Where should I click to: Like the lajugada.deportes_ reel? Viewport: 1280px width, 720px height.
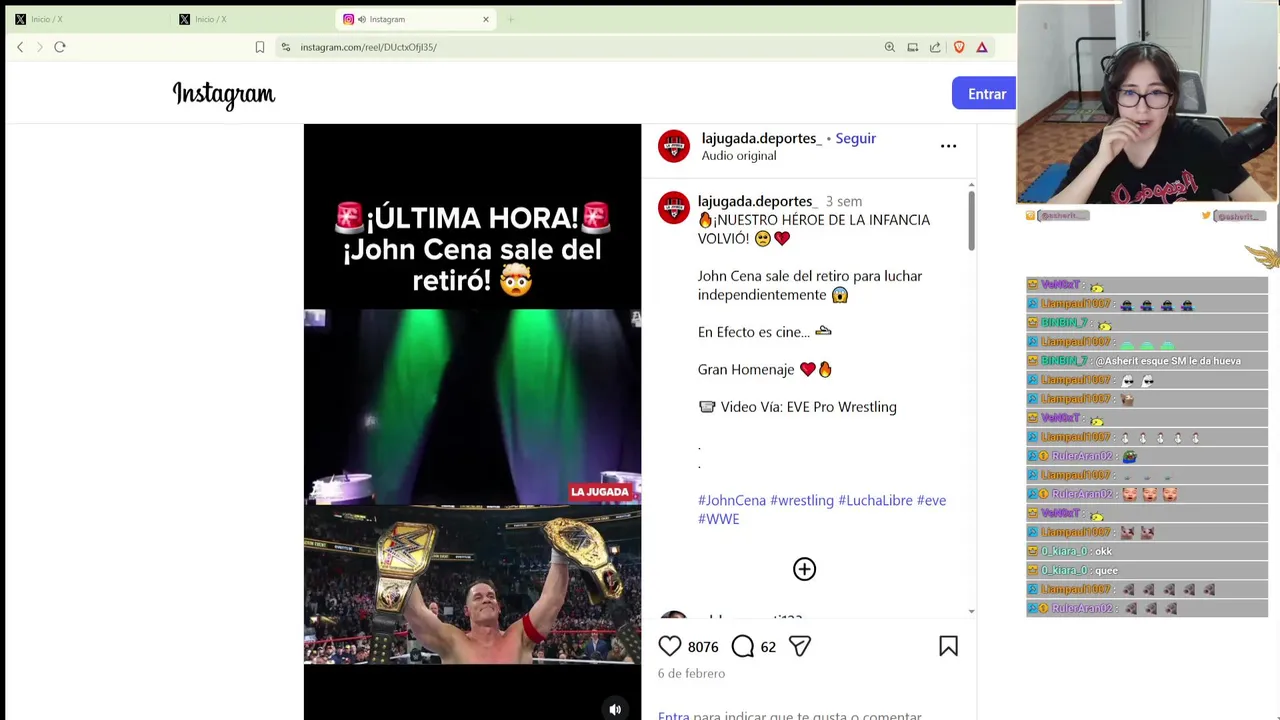pyautogui.click(x=670, y=646)
